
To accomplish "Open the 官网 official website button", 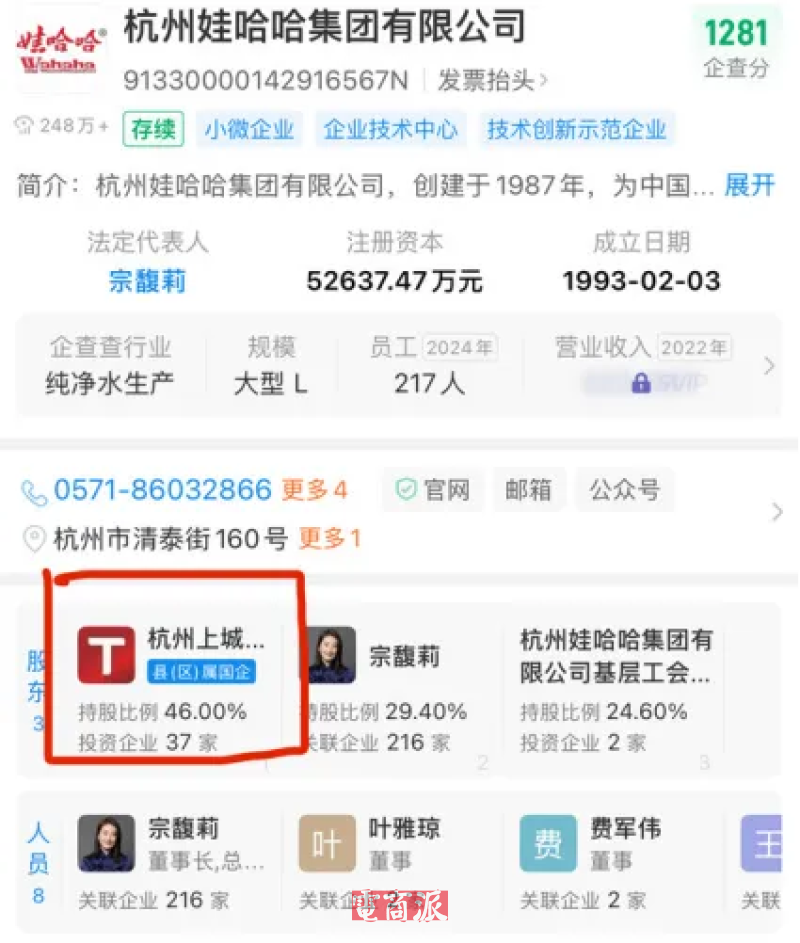I will [x=433, y=490].
